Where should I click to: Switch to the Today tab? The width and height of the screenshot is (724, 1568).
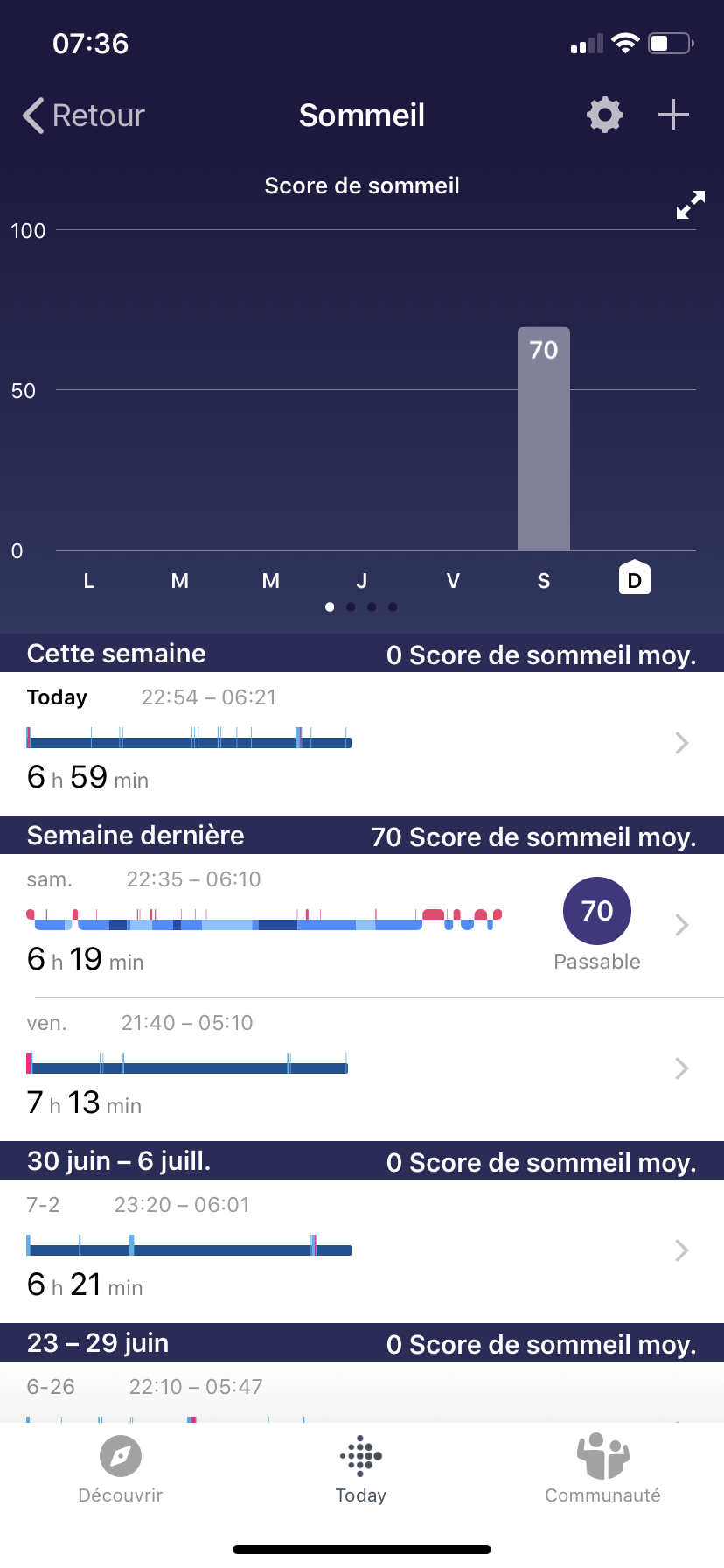(361, 1469)
